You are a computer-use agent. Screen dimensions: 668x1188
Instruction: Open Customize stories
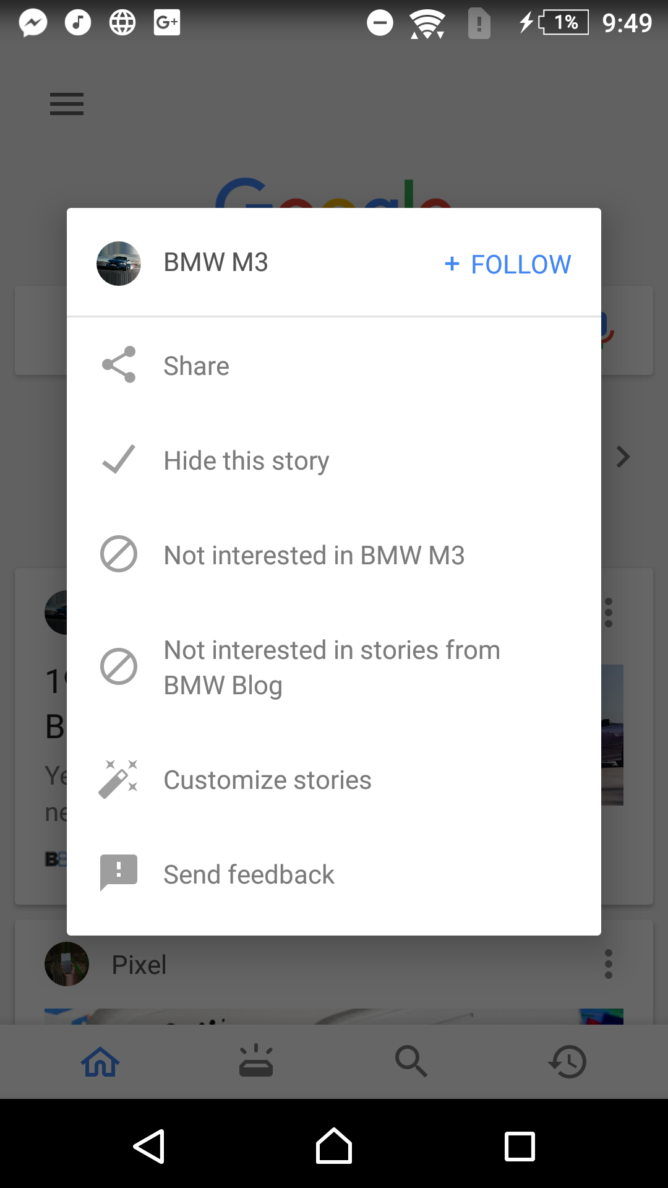click(334, 779)
